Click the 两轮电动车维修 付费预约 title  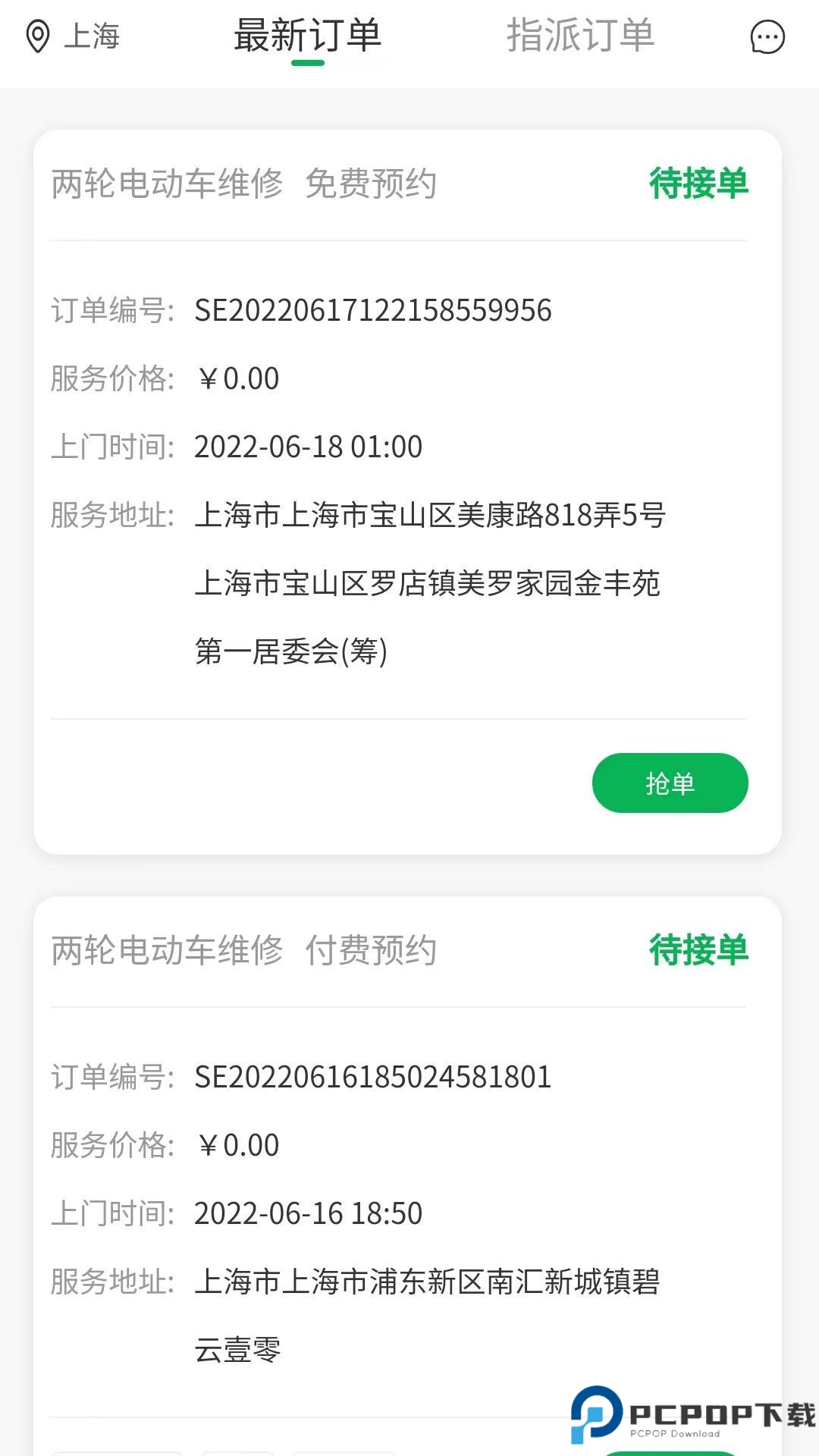tap(244, 951)
